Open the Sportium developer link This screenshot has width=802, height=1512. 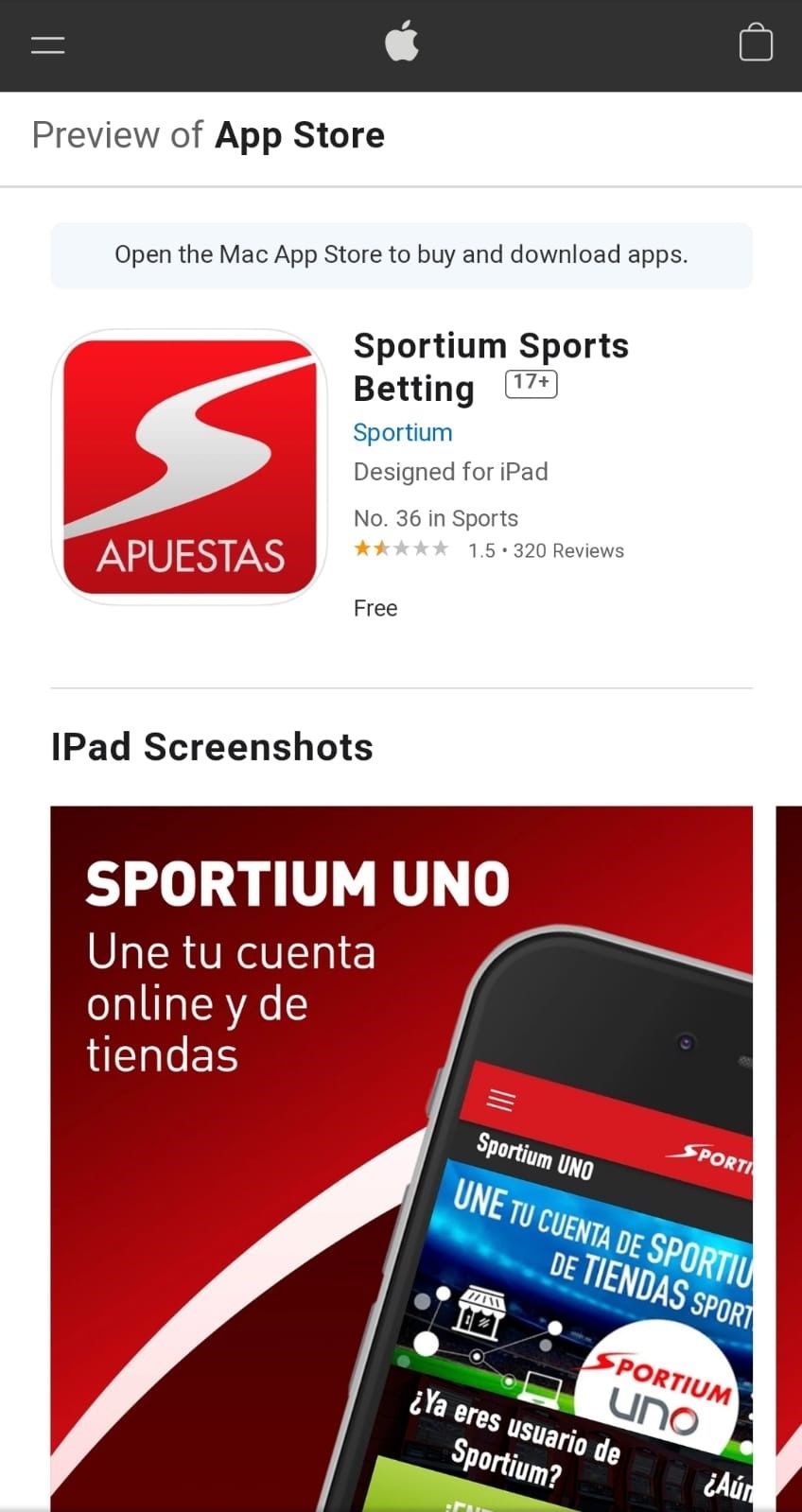[403, 432]
